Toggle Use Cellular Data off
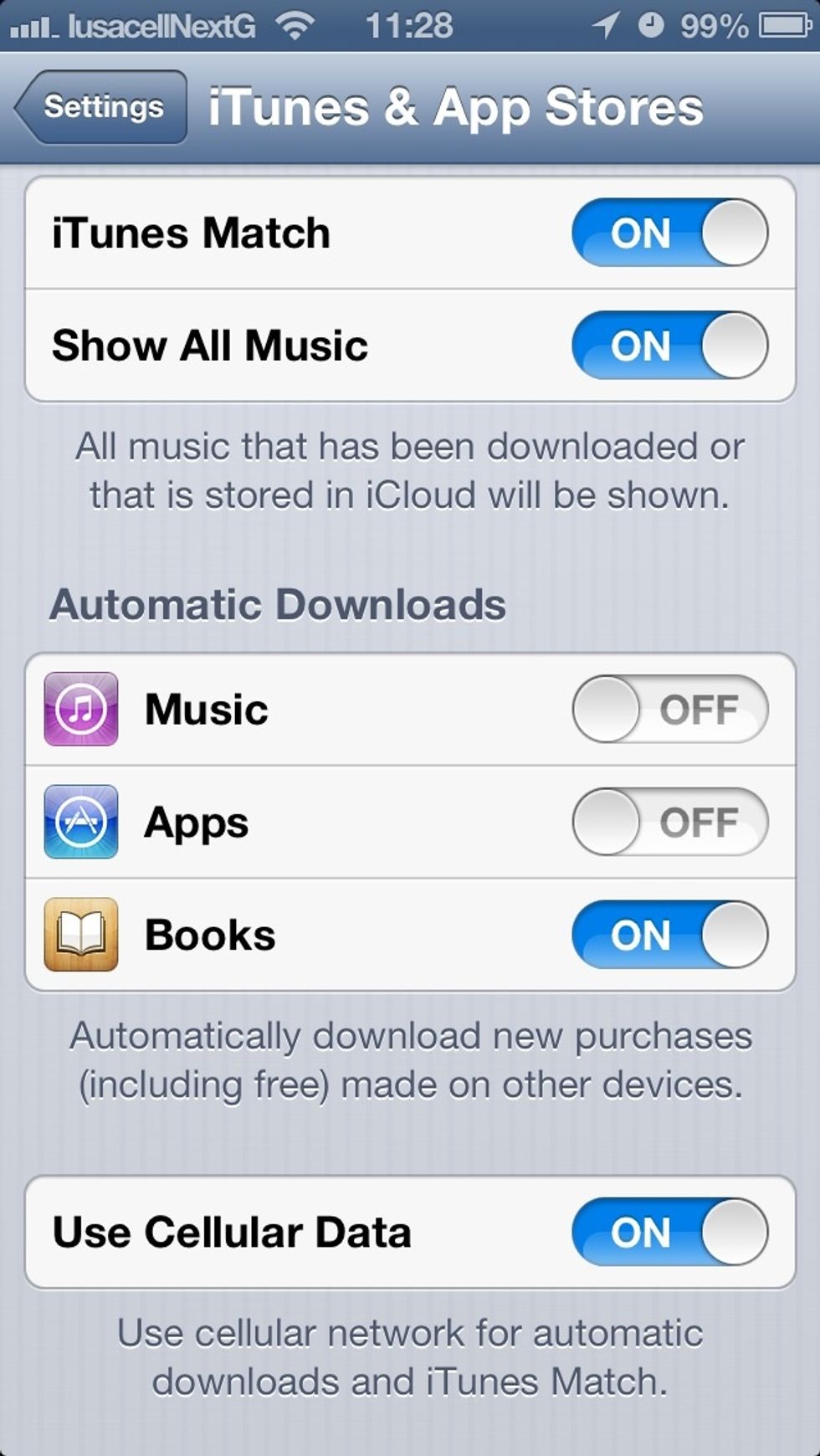Image resolution: width=820 pixels, height=1456 pixels. coord(669,1232)
